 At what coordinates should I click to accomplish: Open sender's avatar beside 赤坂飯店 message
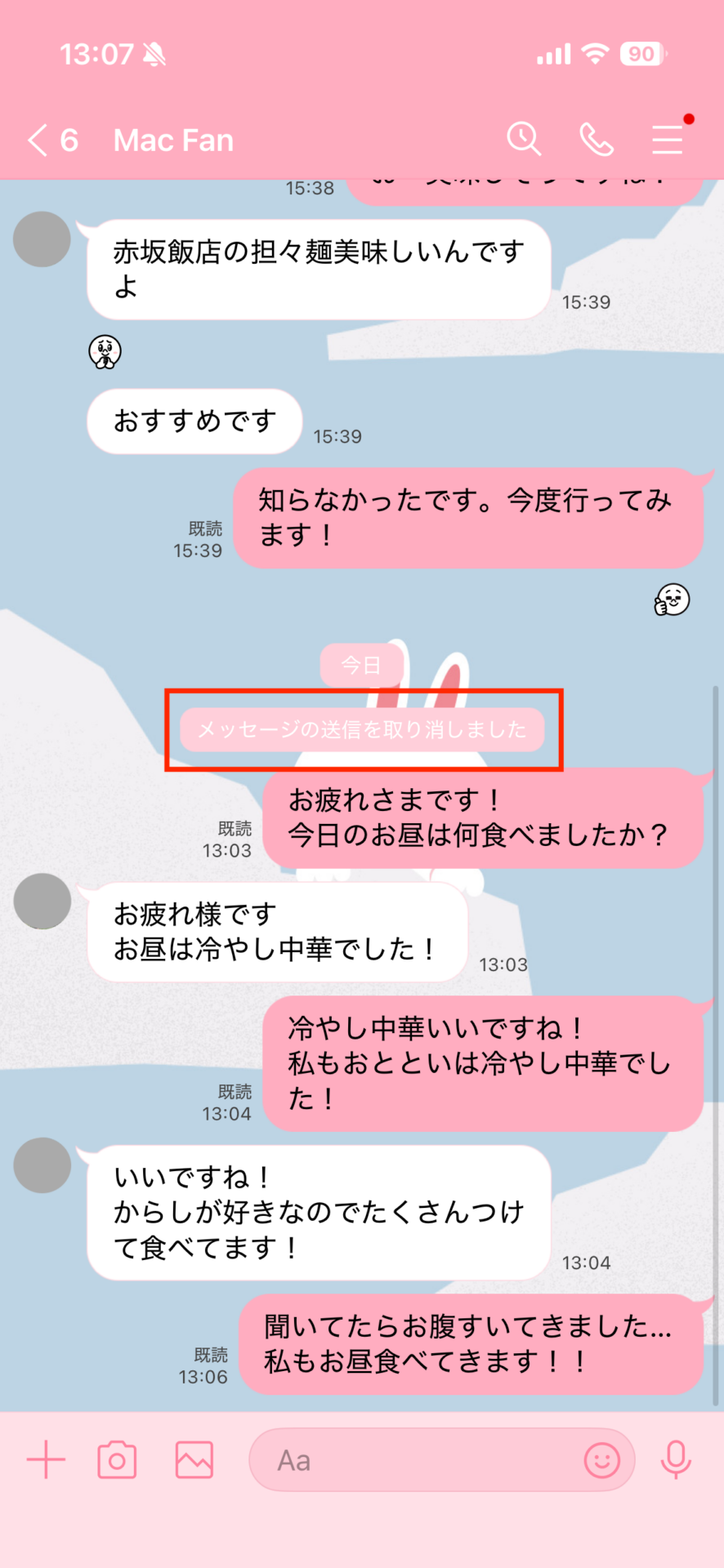point(42,239)
